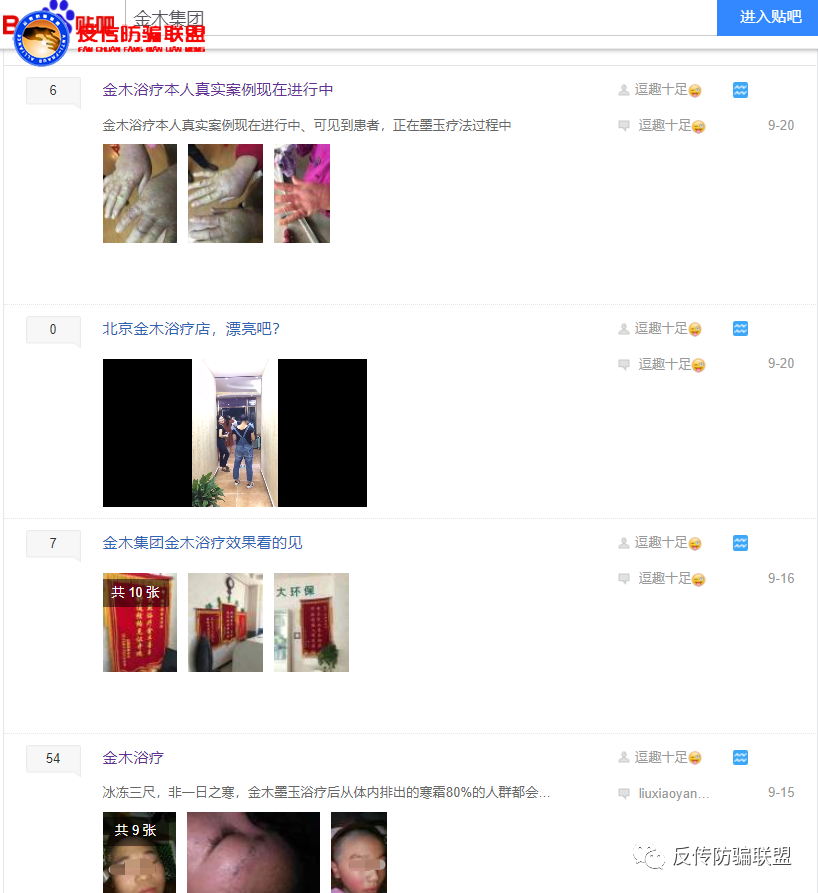Click the comment icon next to liuxiaoyan

click(x=625, y=792)
